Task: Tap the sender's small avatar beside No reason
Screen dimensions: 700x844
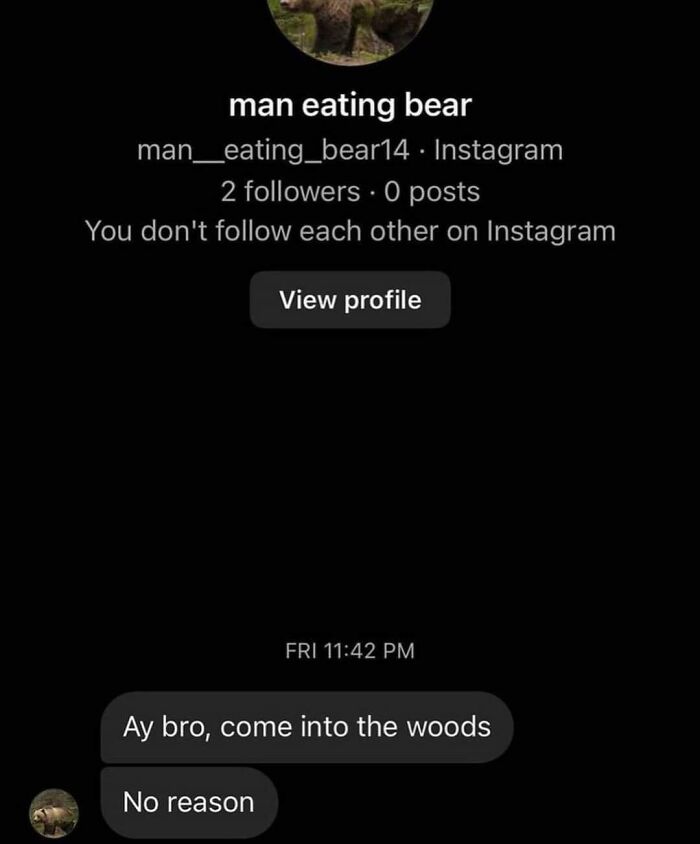Action: click(54, 811)
